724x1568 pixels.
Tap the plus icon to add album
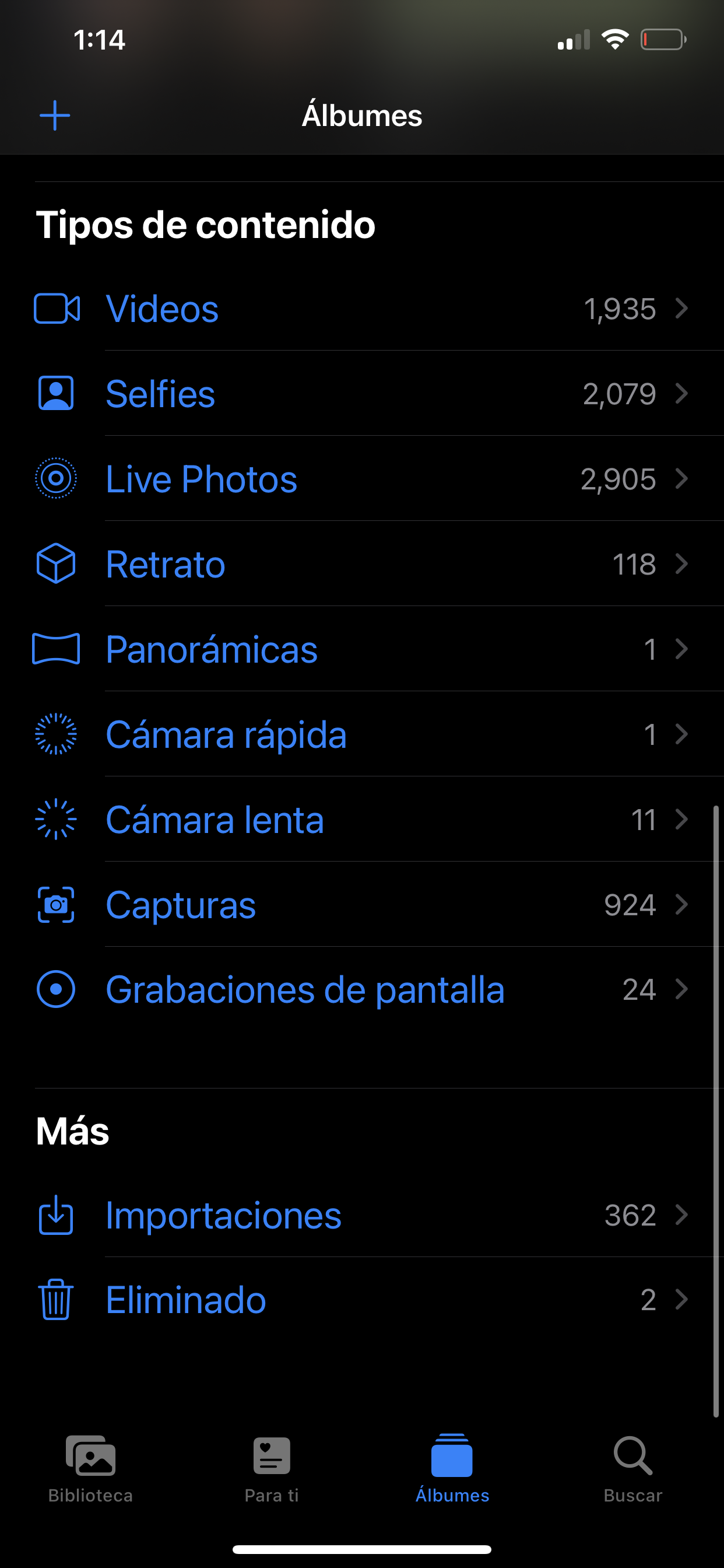pyautogui.click(x=55, y=116)
